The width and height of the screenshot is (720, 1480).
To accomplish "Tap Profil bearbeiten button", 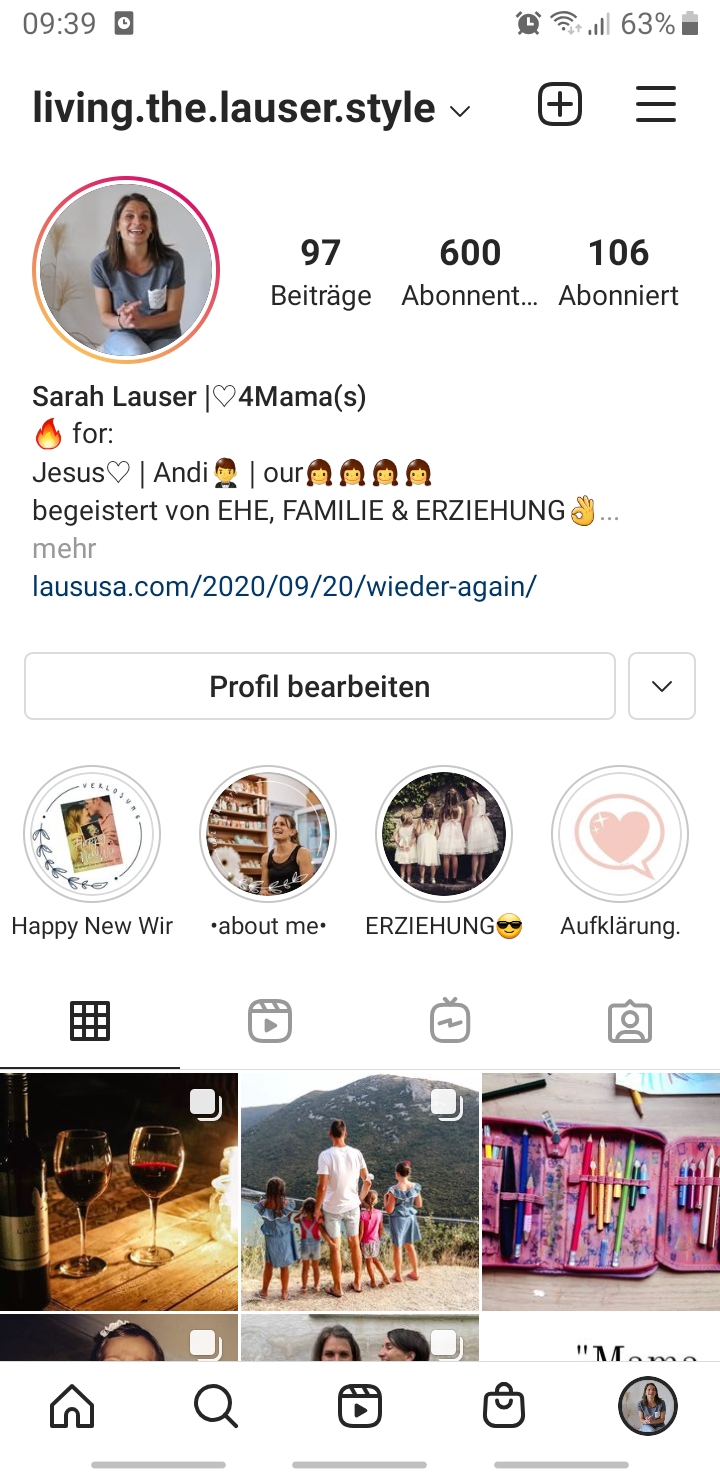I will click(x=319, y=686).
